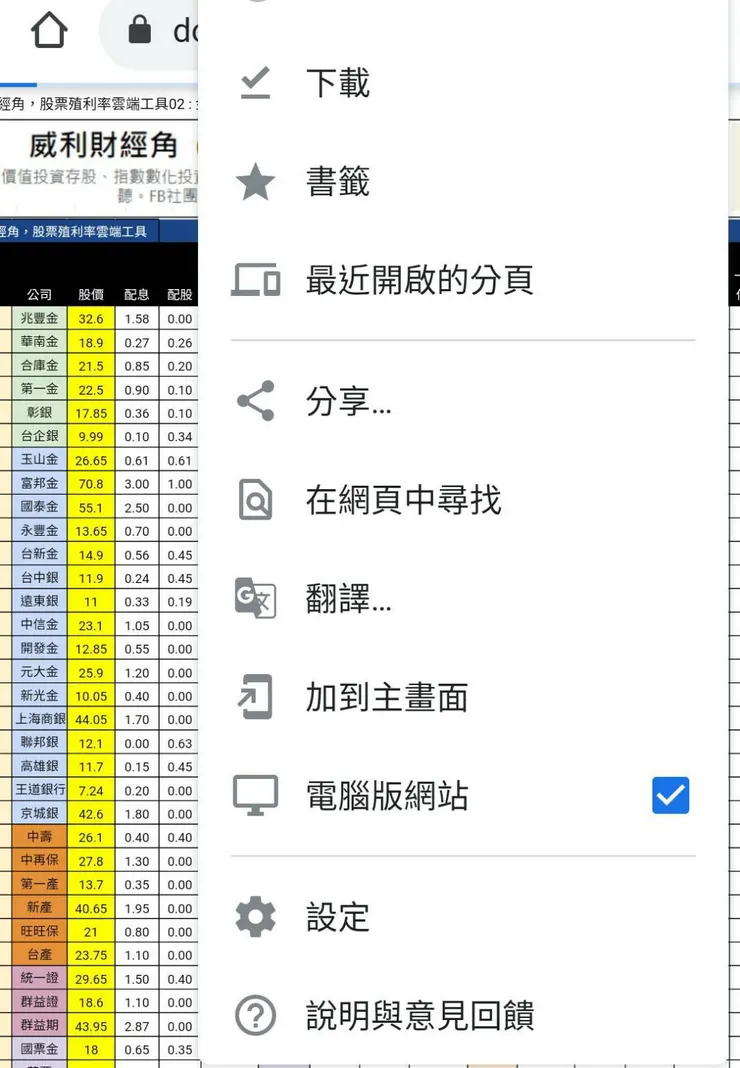Tap the 下載 download icon
The width and height of the screenshot is (740, 1068).
tap(256, 83)
